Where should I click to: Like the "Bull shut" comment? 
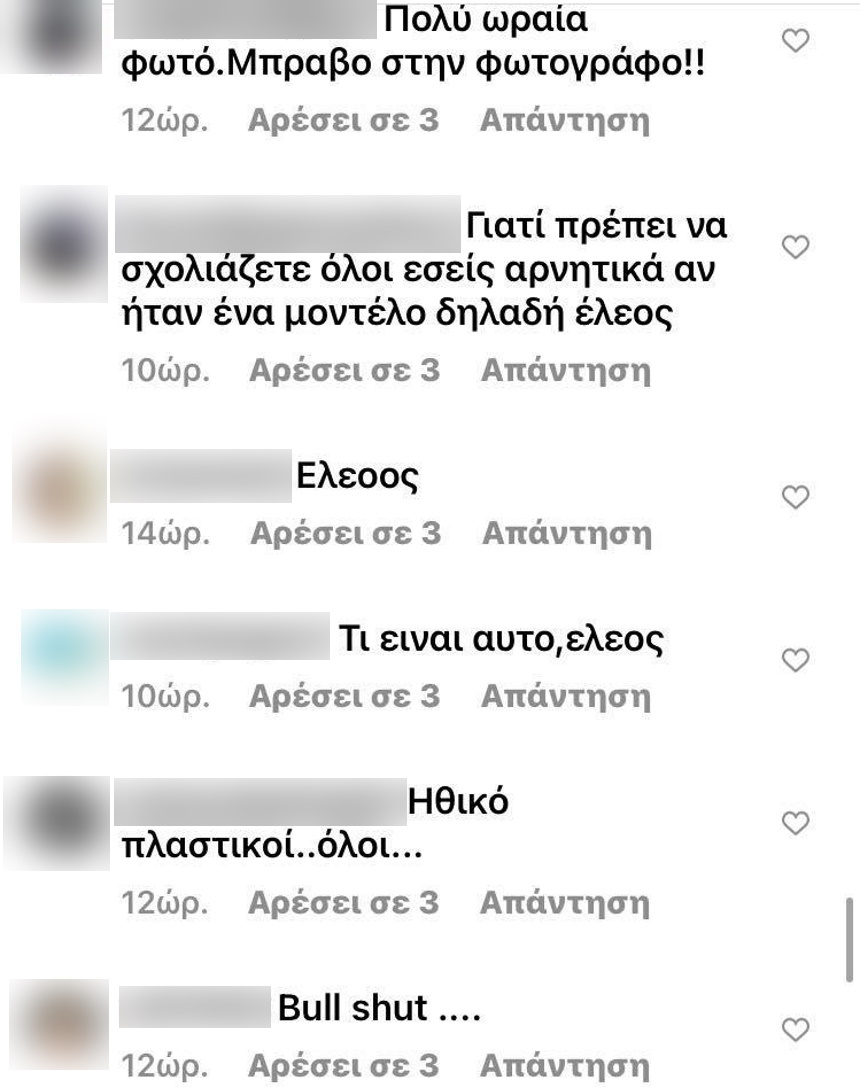pyautogui.click(x=795, y=1029)
